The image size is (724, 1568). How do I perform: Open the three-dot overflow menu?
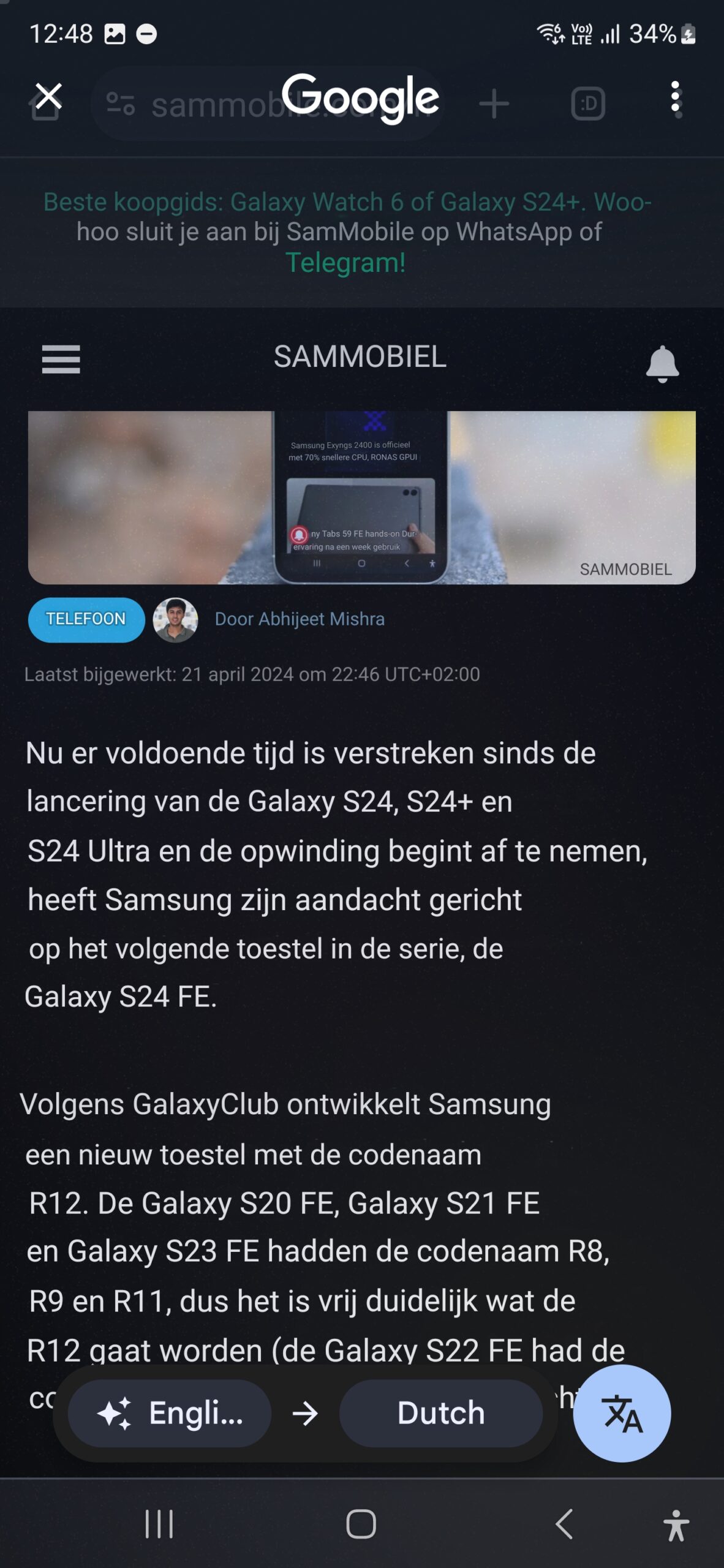(675, 99)
